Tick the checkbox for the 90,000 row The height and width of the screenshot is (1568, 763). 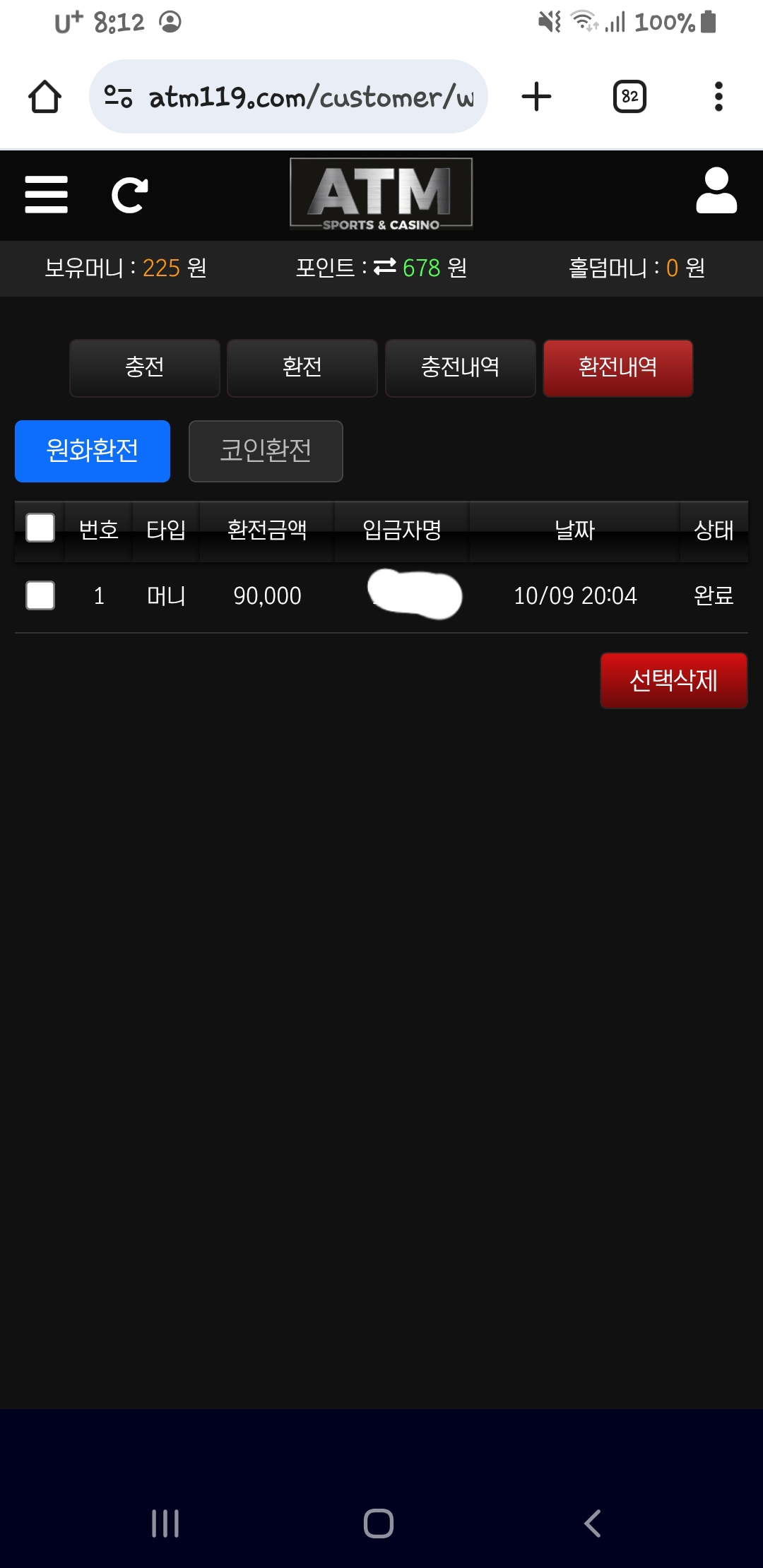[40, 595]
